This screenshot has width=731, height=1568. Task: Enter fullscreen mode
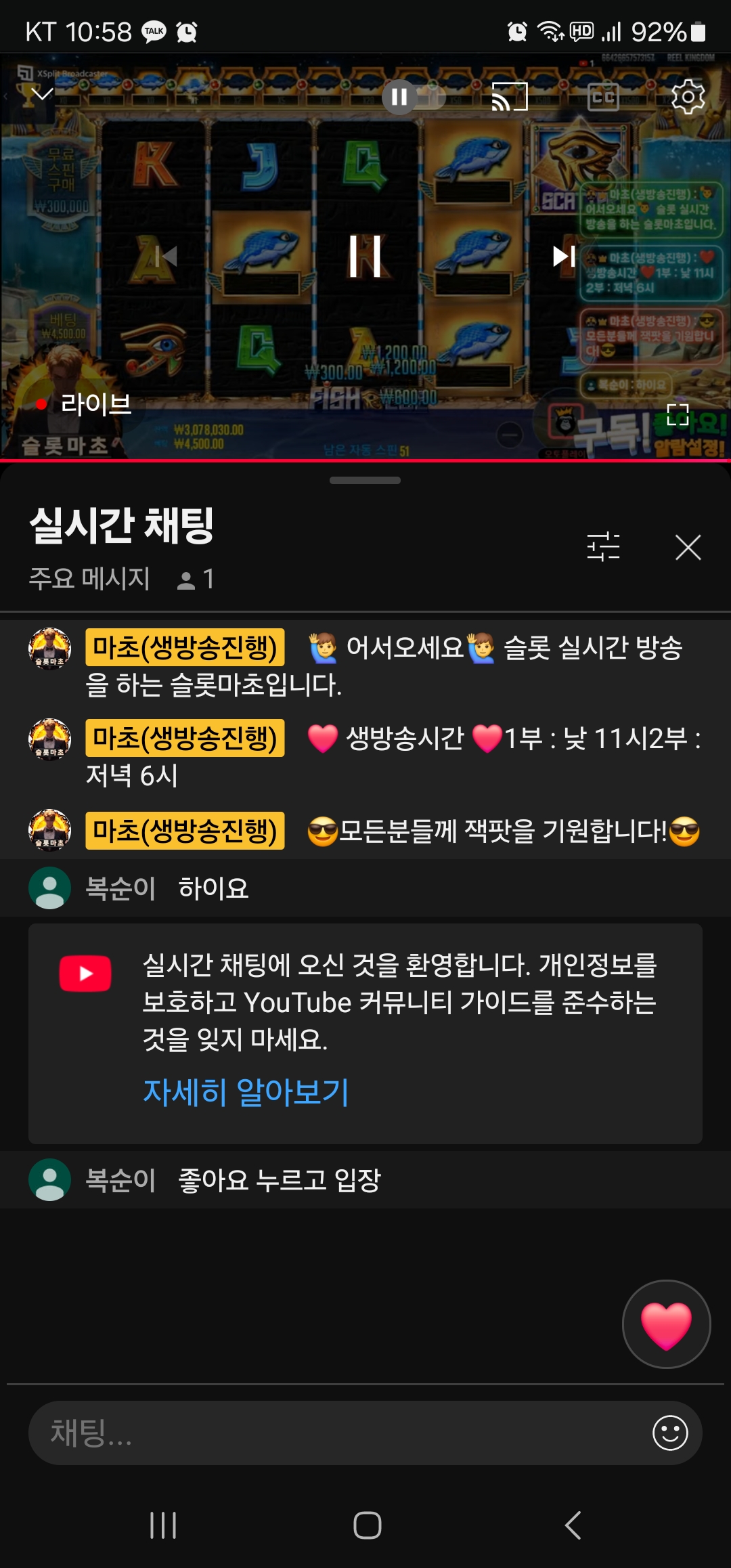point(678,414)
